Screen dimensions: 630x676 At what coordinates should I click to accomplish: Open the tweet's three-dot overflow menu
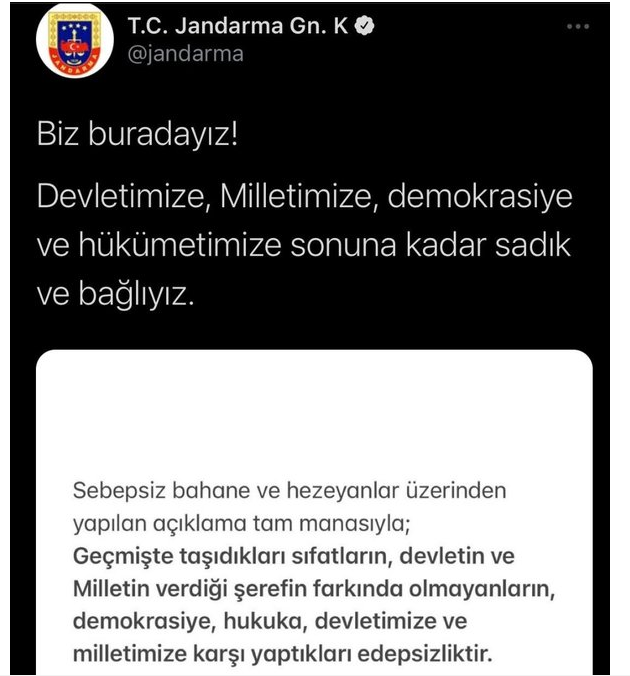(x=577, y=28)
